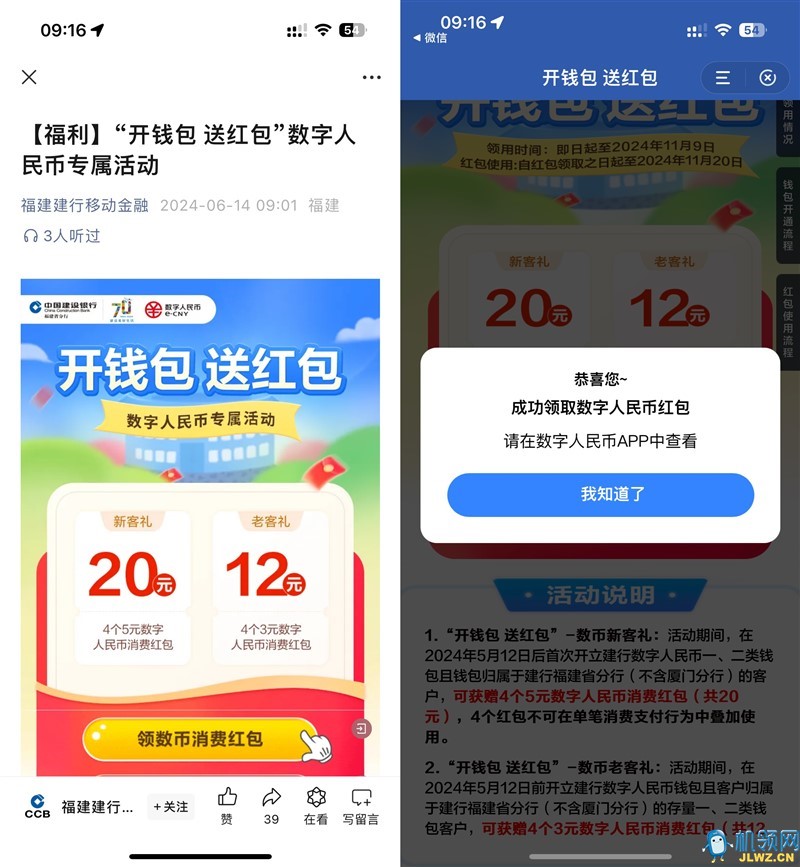Image resolution: width=800 pixels, height=867 pixels.
Task: Tap 领数币消费红包 yellow button
Action: tap(199, 739)
